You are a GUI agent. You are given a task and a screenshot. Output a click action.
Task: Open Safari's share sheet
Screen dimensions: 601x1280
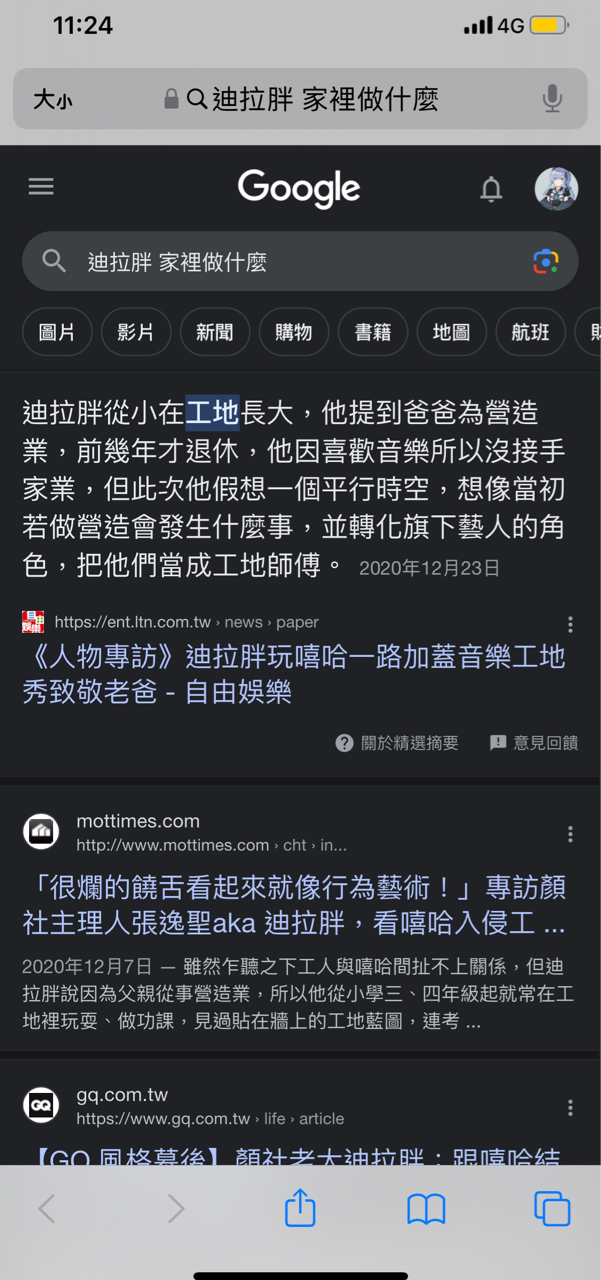point(300,1209)
